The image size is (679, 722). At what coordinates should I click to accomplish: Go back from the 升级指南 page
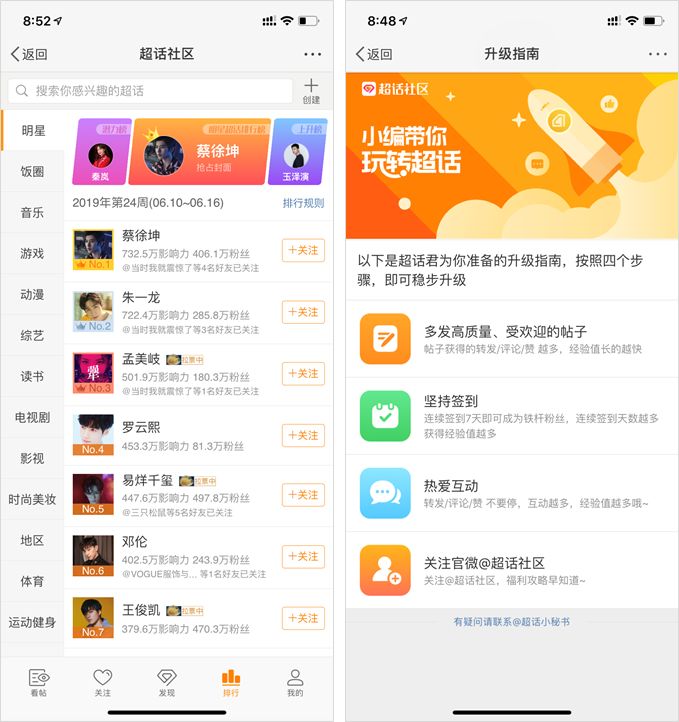tap(374, 54)
